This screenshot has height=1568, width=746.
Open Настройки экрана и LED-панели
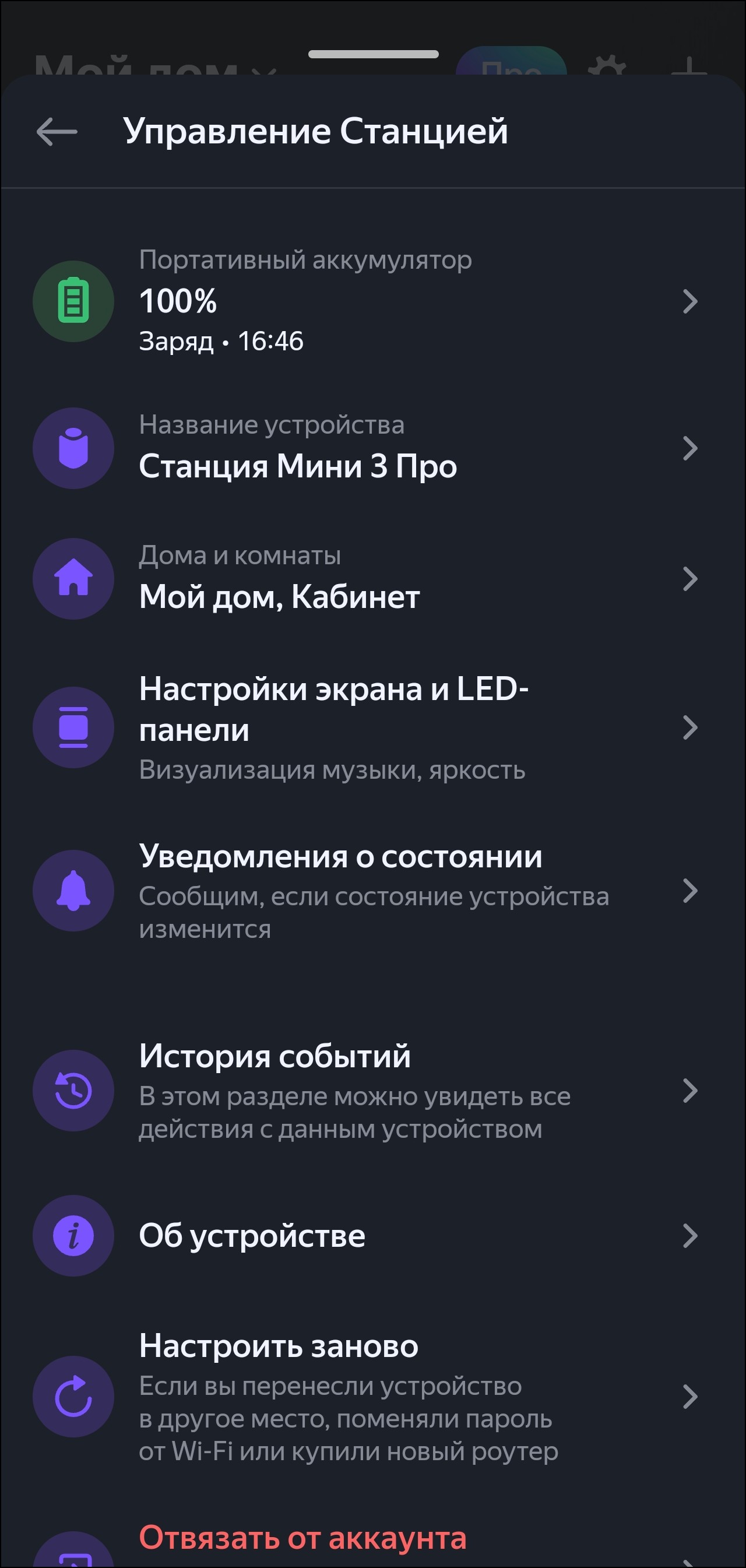coord(365,727)
